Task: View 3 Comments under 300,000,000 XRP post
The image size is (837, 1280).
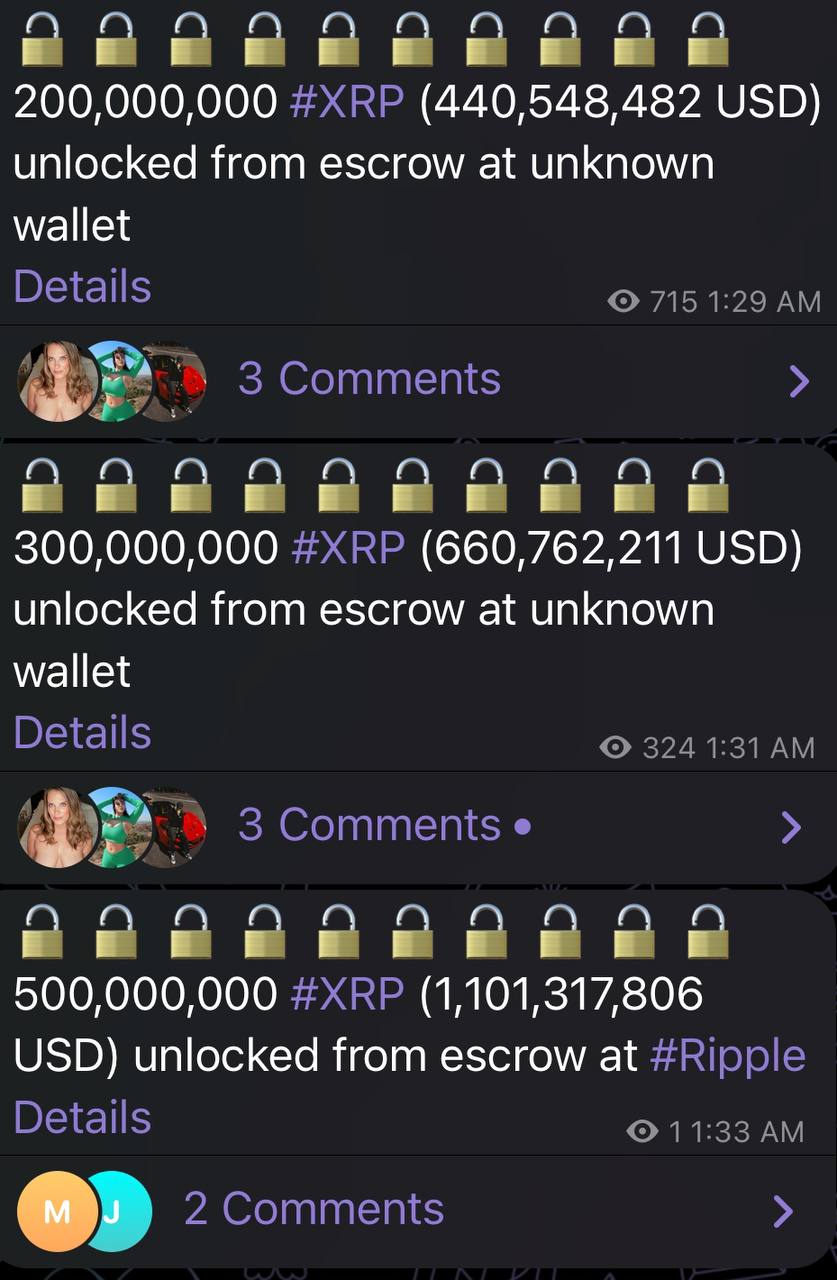Action: [x=369, y=825]
